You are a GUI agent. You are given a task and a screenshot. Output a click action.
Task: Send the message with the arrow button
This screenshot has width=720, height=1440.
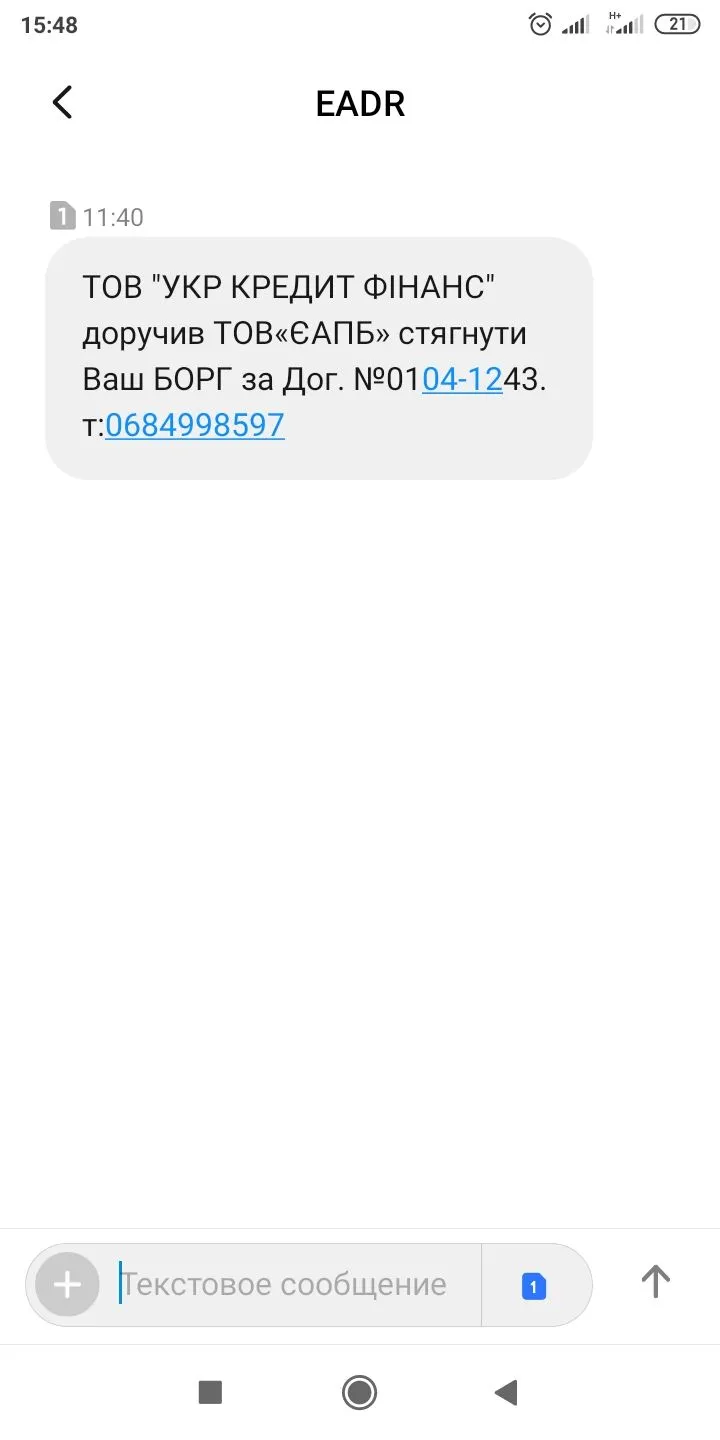[655, 1281]
